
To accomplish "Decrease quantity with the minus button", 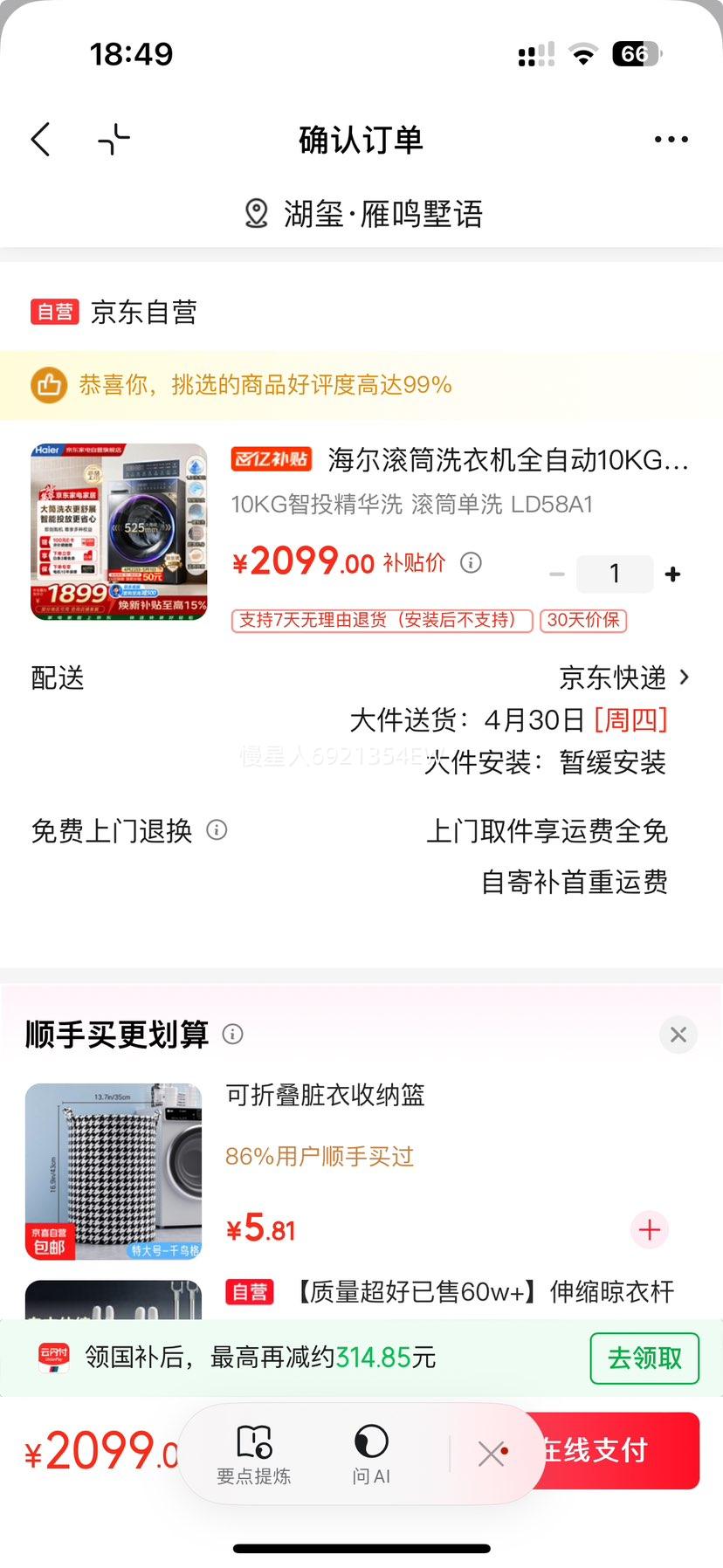I will [557, 574].
